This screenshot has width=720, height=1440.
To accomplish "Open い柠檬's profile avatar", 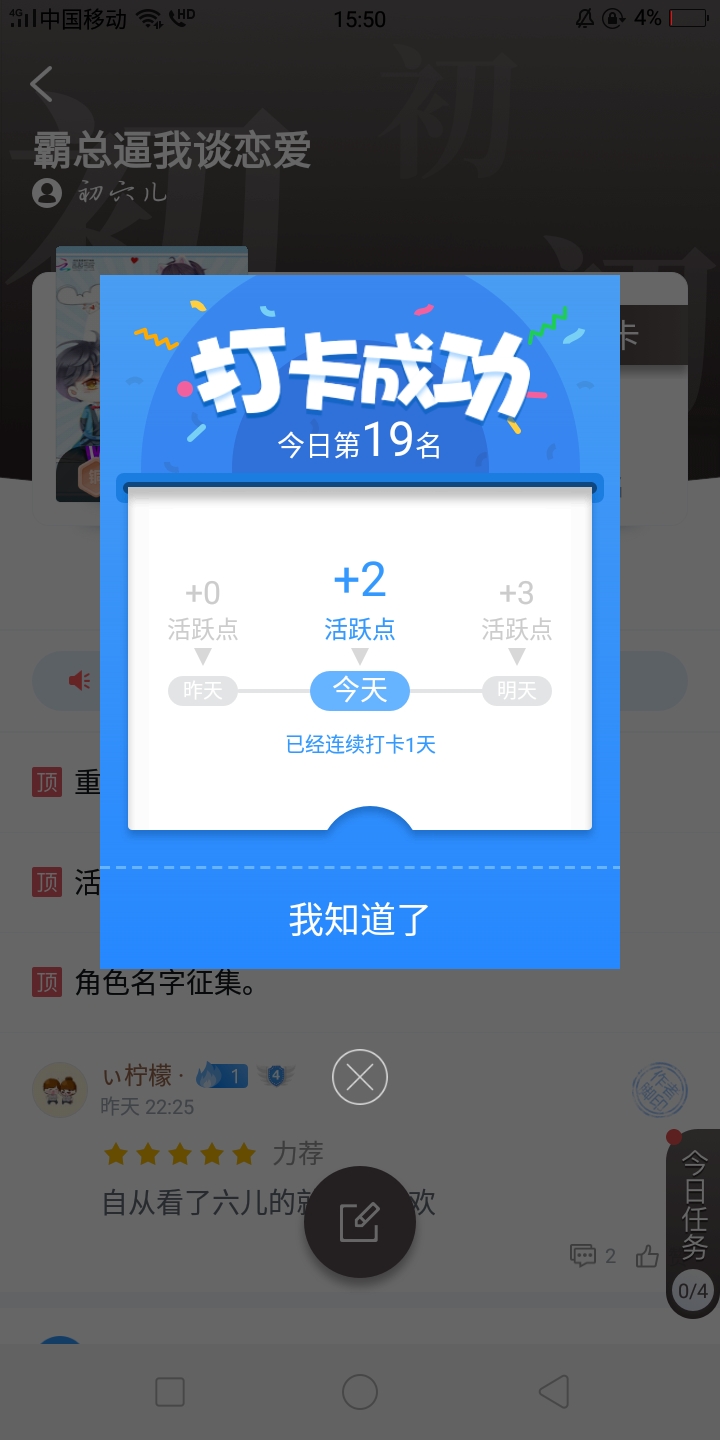I will pos(60,1089).
